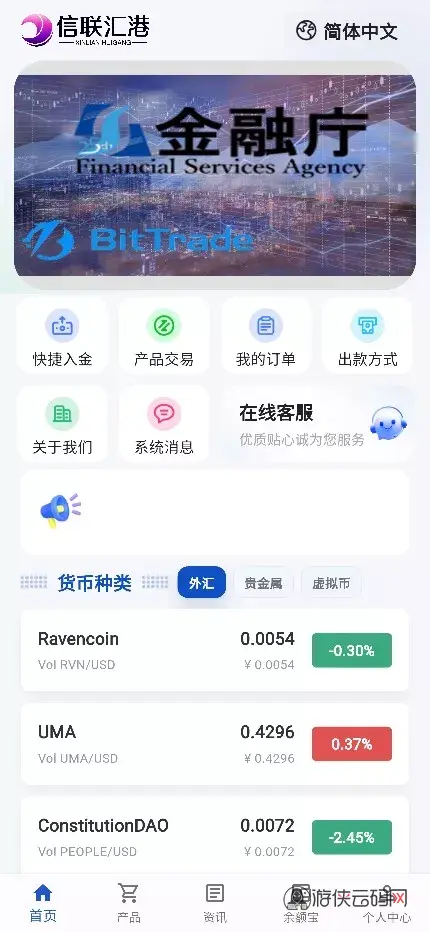Contact 在线客服 online support
This screenshot has width=430, height=932.
pyautogui.click(x=317, y=424)
